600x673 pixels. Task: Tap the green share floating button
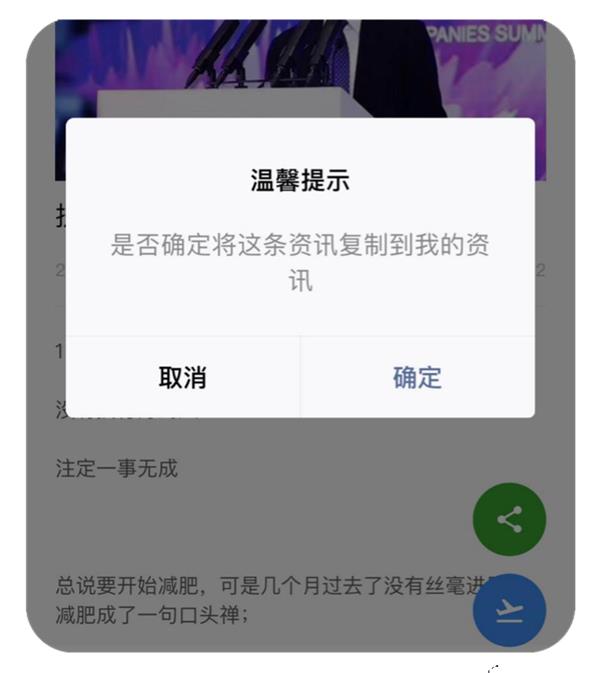[x=509, y=519]
